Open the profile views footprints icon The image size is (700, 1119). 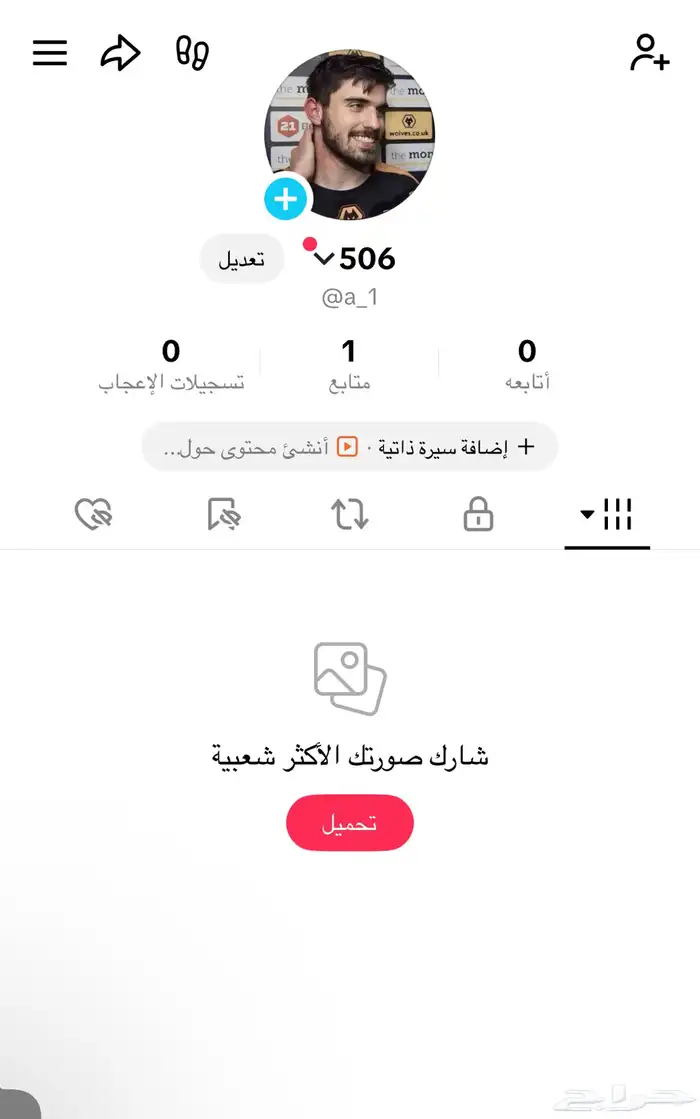coord(192,53)
